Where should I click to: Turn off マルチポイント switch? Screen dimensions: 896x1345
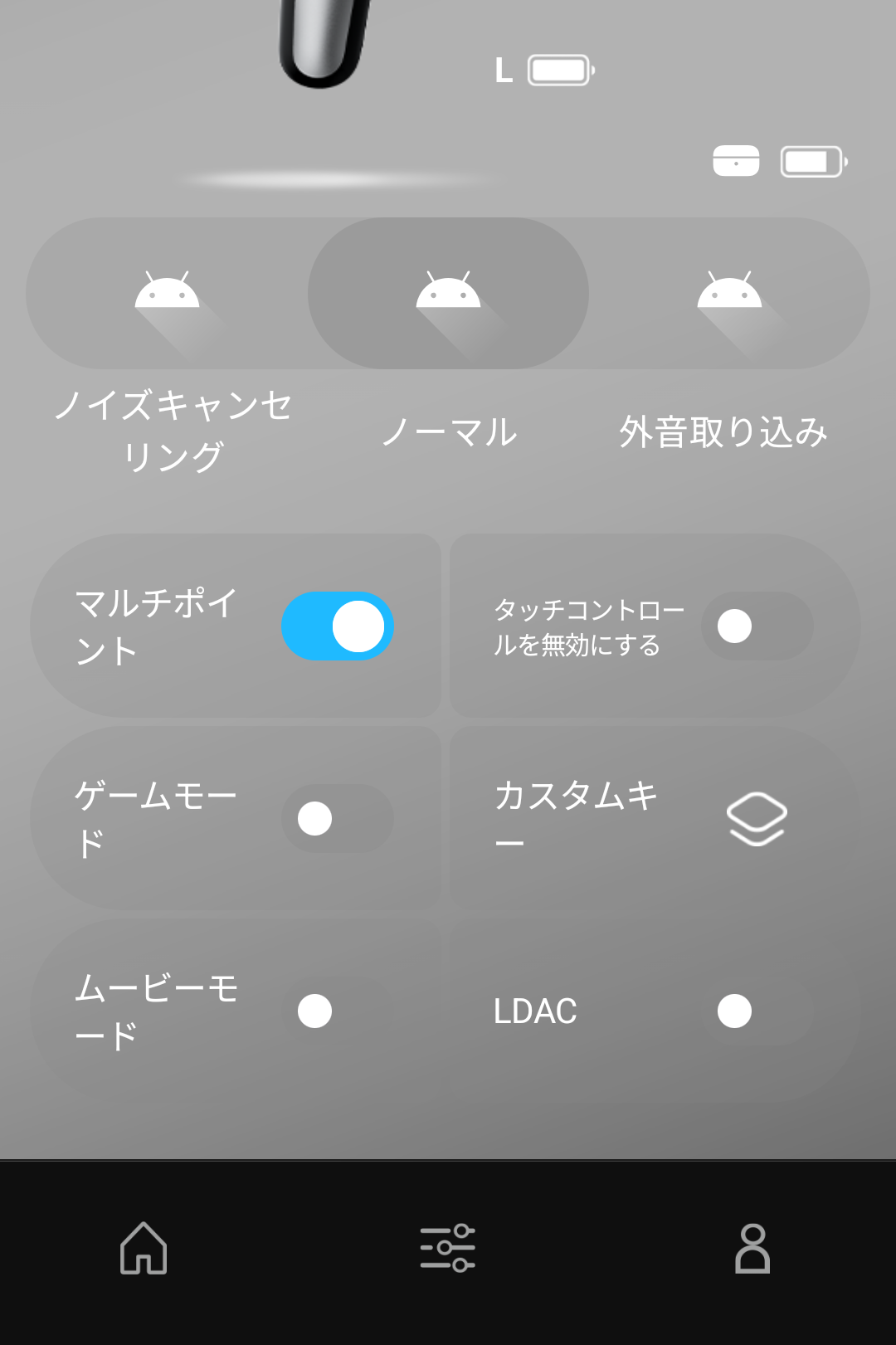pyautogui.click(x=338, y=626)
